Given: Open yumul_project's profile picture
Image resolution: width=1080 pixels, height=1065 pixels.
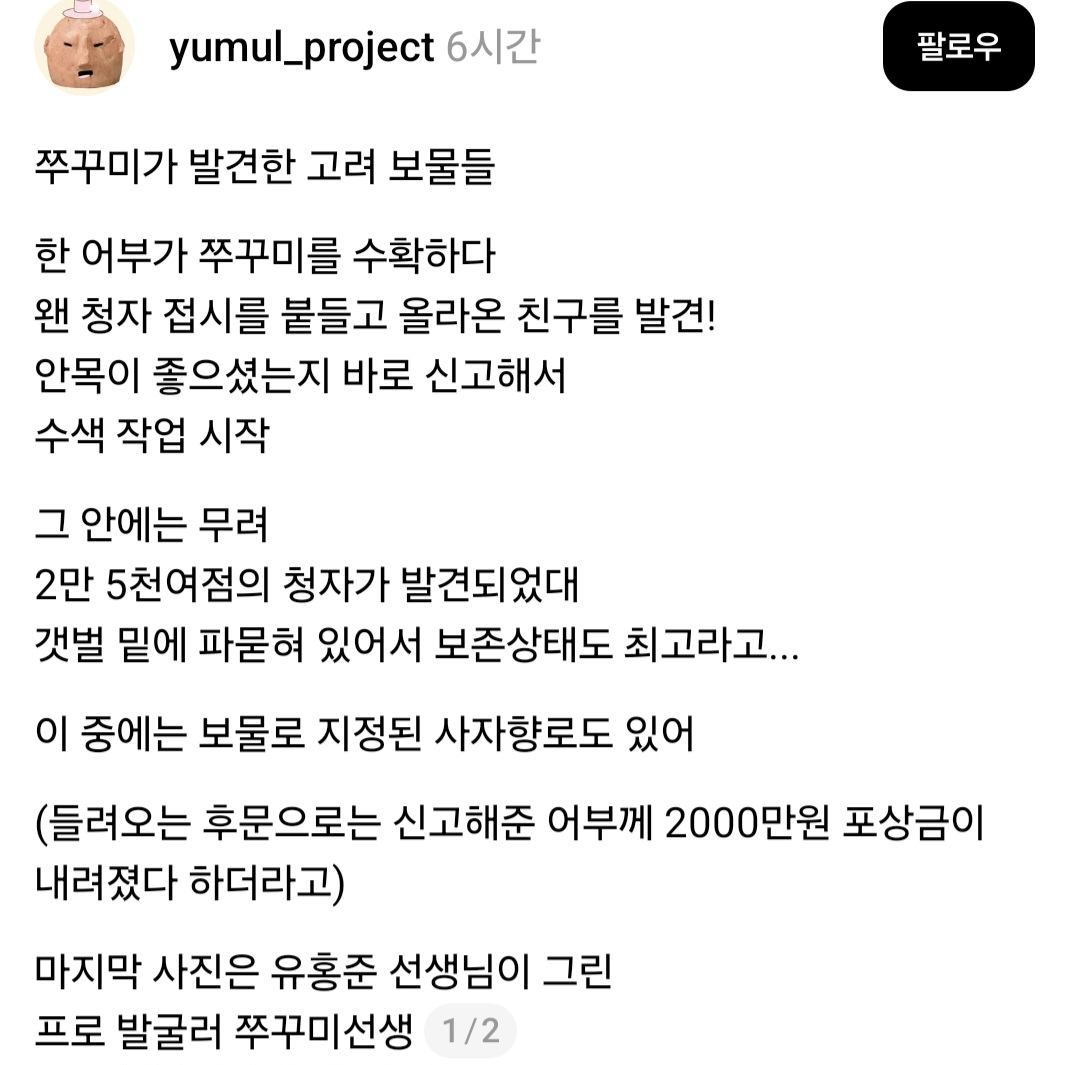Looking at the screenshot, I should click(84, 46).
